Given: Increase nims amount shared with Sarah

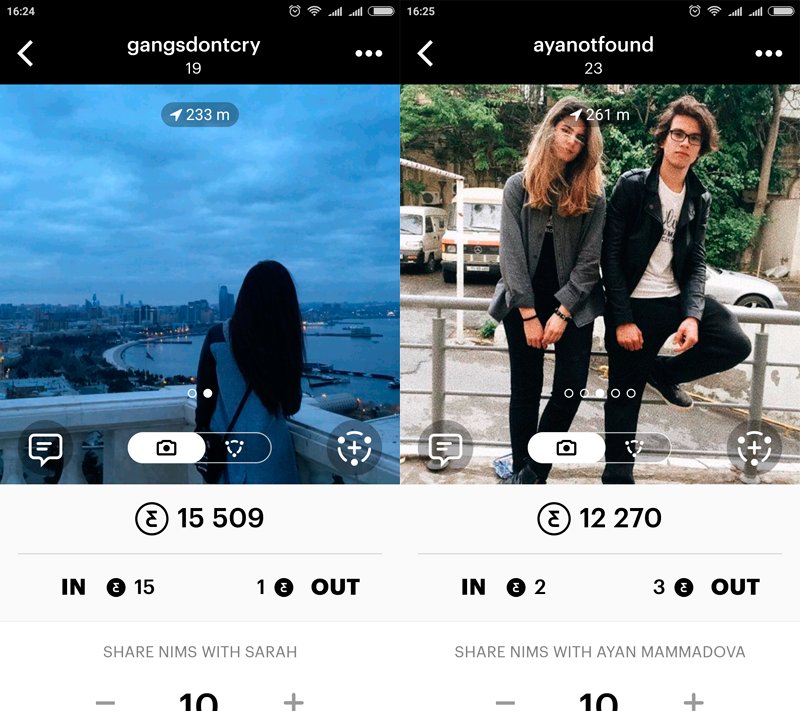Looking at the screenshot, I should (293, 701).
